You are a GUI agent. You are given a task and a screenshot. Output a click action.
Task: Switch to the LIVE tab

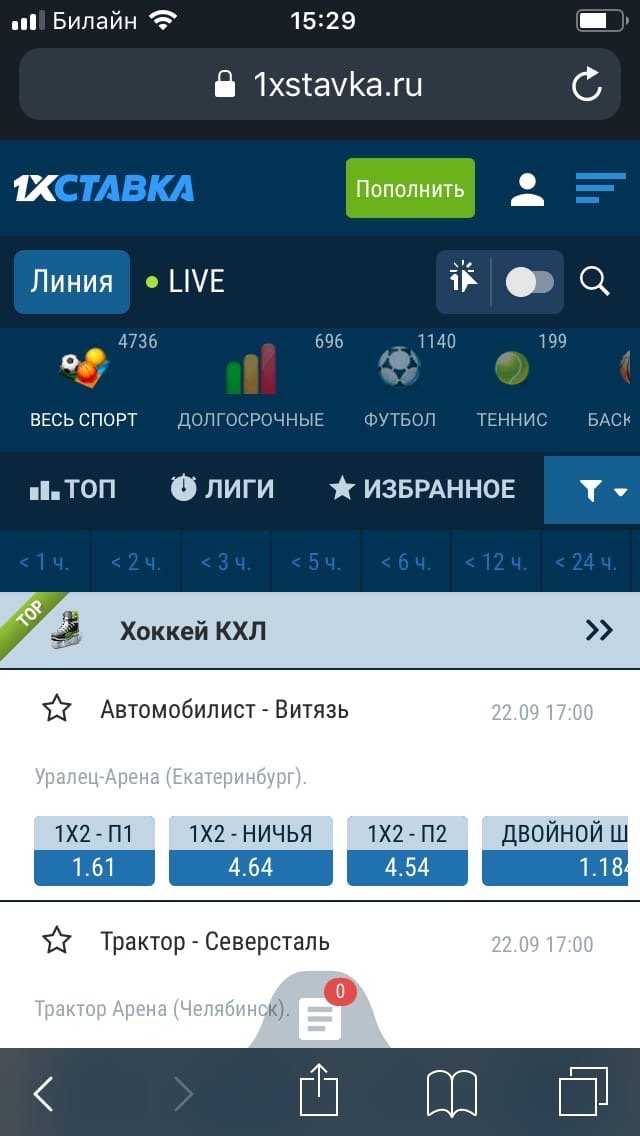tap(186, 282)
